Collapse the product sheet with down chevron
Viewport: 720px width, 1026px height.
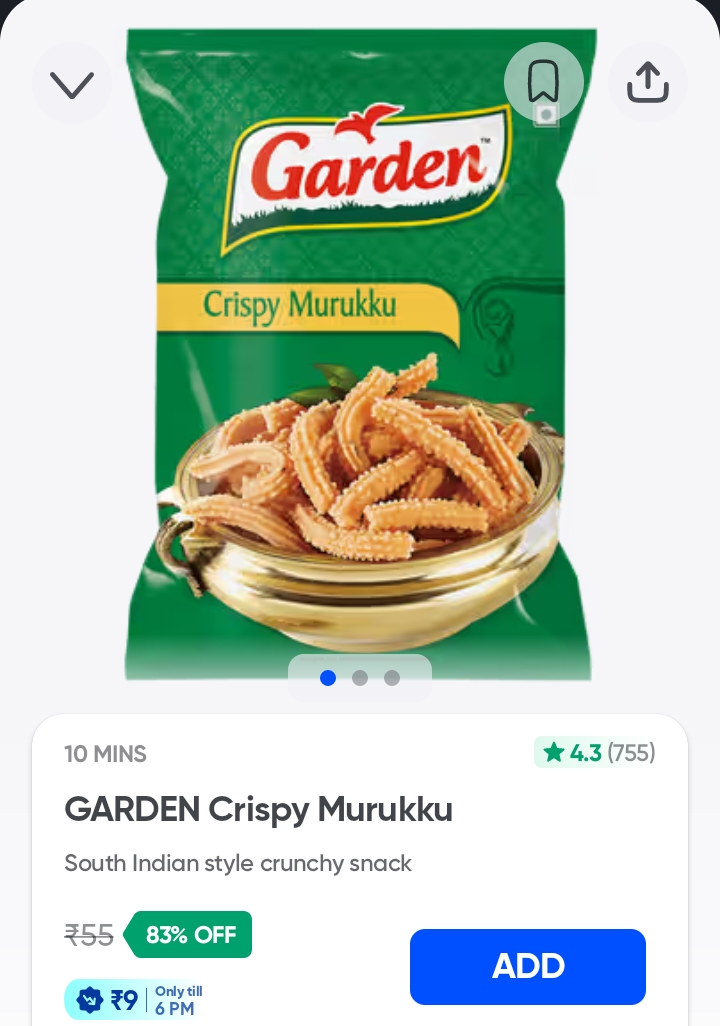click(72, 84)
